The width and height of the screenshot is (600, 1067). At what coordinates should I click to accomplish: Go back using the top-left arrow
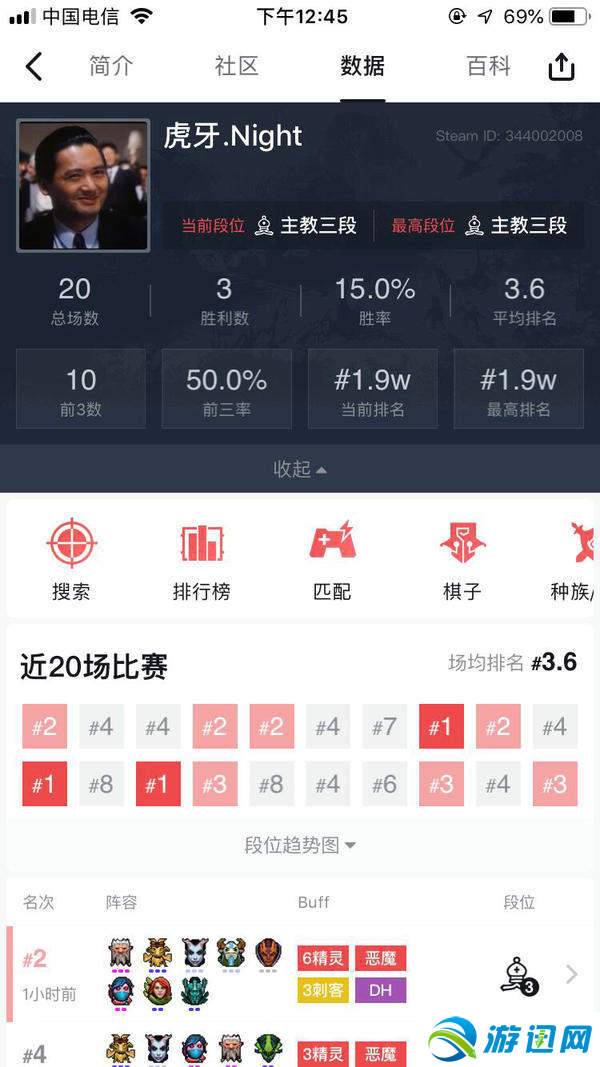coord(34,67)
